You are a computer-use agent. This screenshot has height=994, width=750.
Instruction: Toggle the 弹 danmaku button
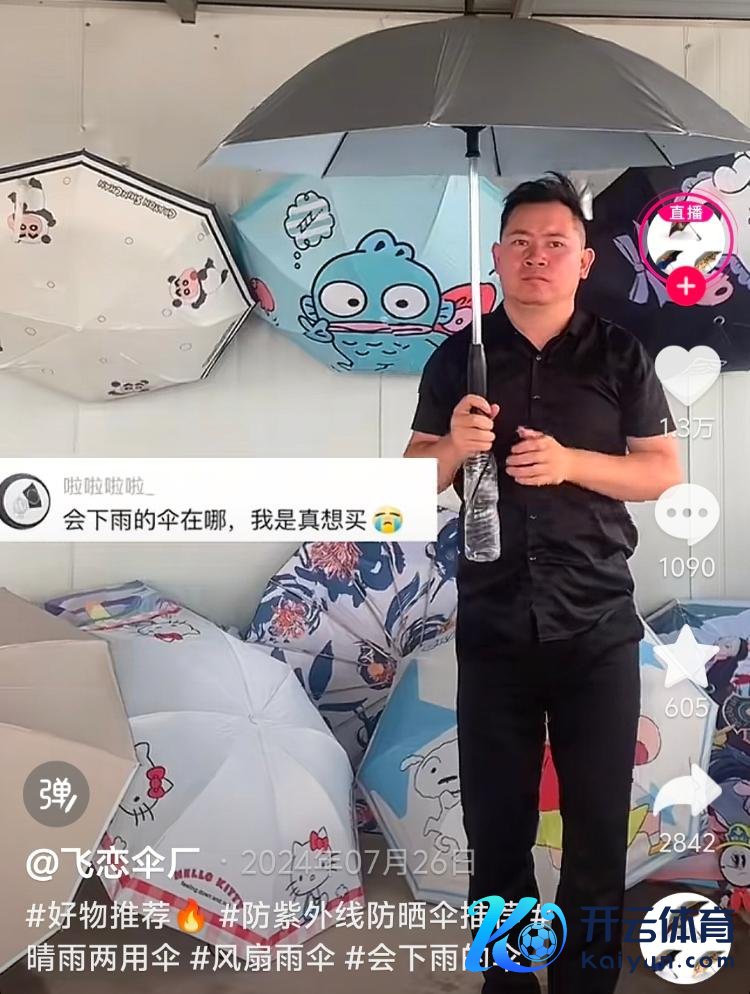56,794
